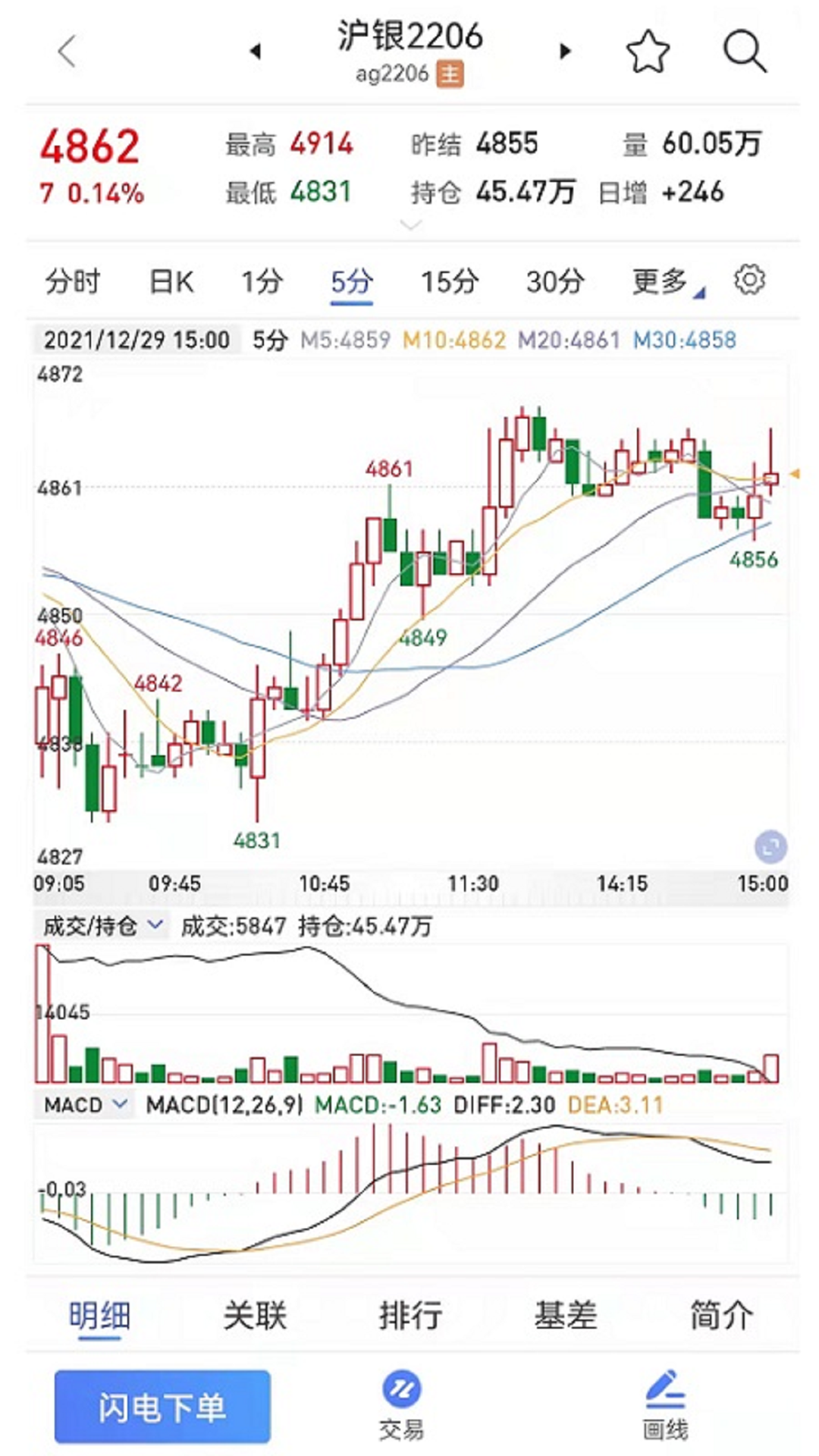Expand chart to fullscreen

coord(770,846)
